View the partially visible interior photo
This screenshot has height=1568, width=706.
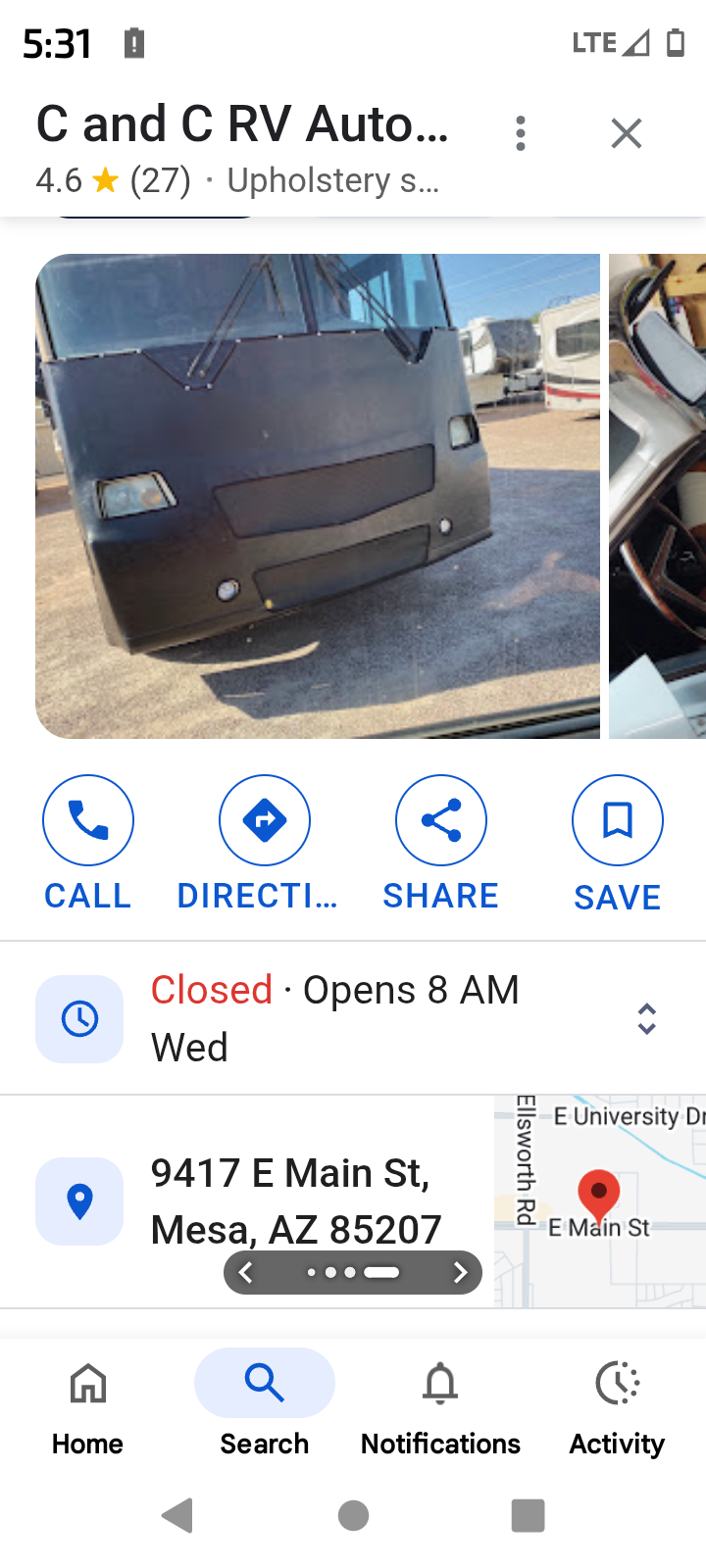[x=657, y=496]
